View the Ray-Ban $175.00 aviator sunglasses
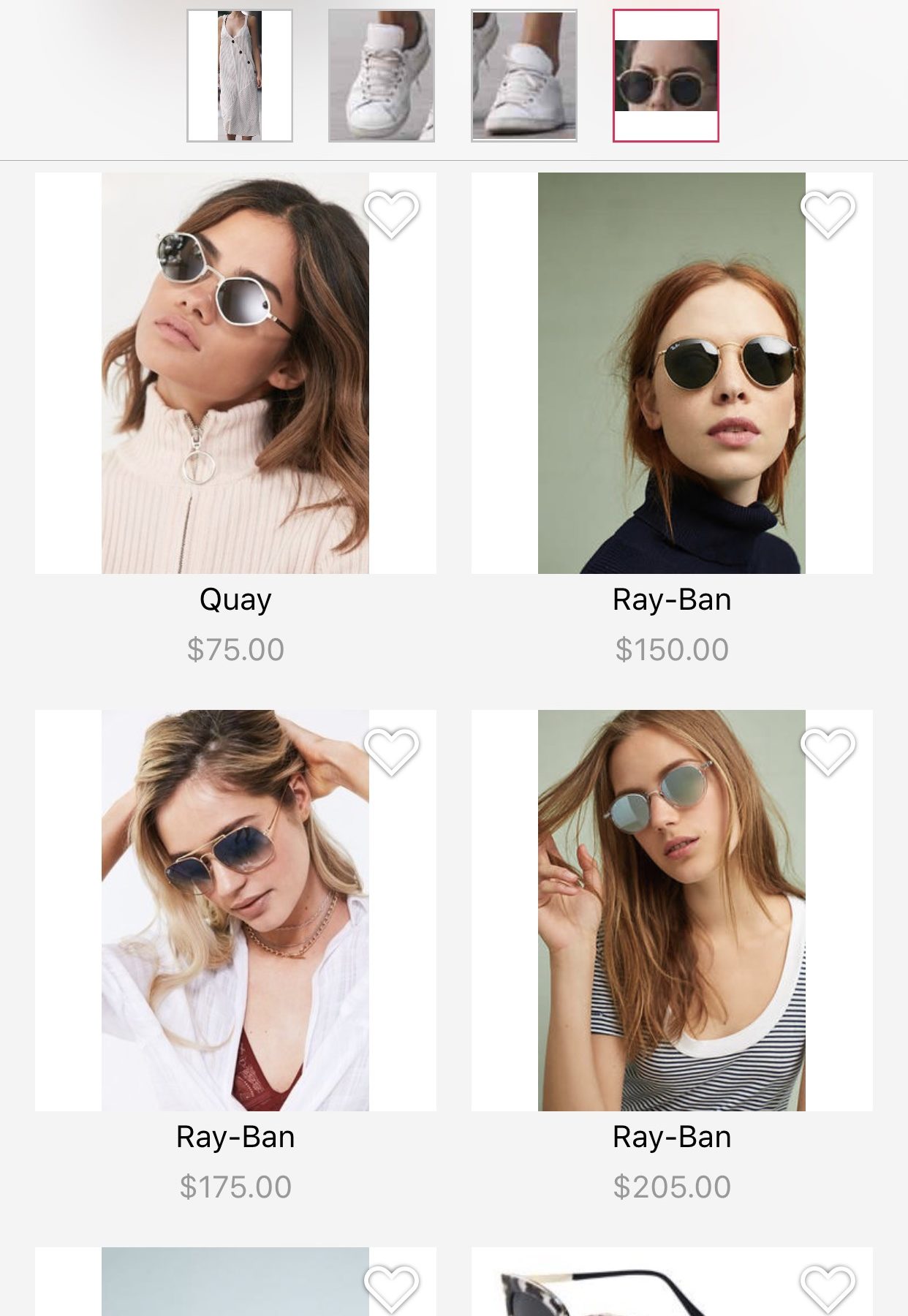The height and width of the screenshot is (1316, 908). pyautogui.click(x=235, y=910)
